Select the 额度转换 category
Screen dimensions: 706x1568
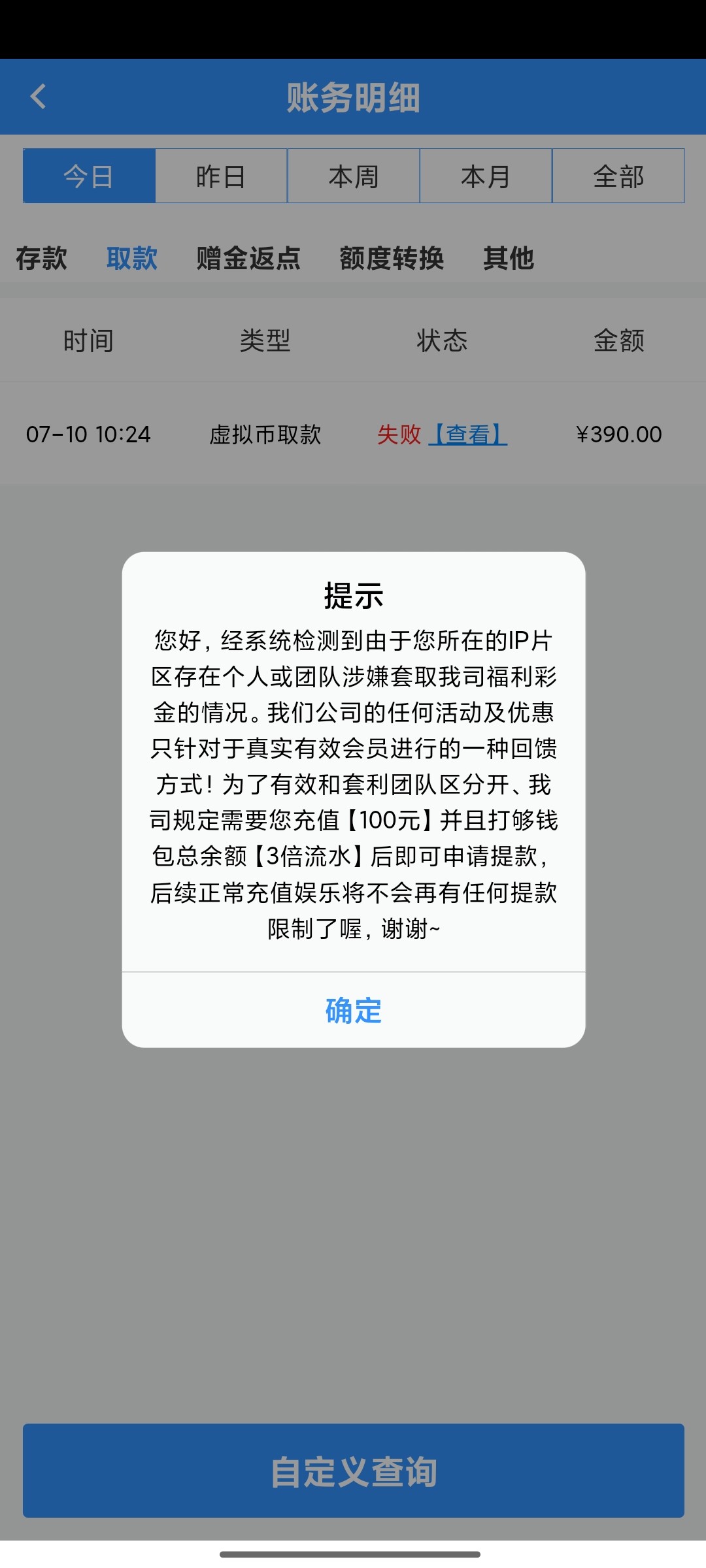391,259
